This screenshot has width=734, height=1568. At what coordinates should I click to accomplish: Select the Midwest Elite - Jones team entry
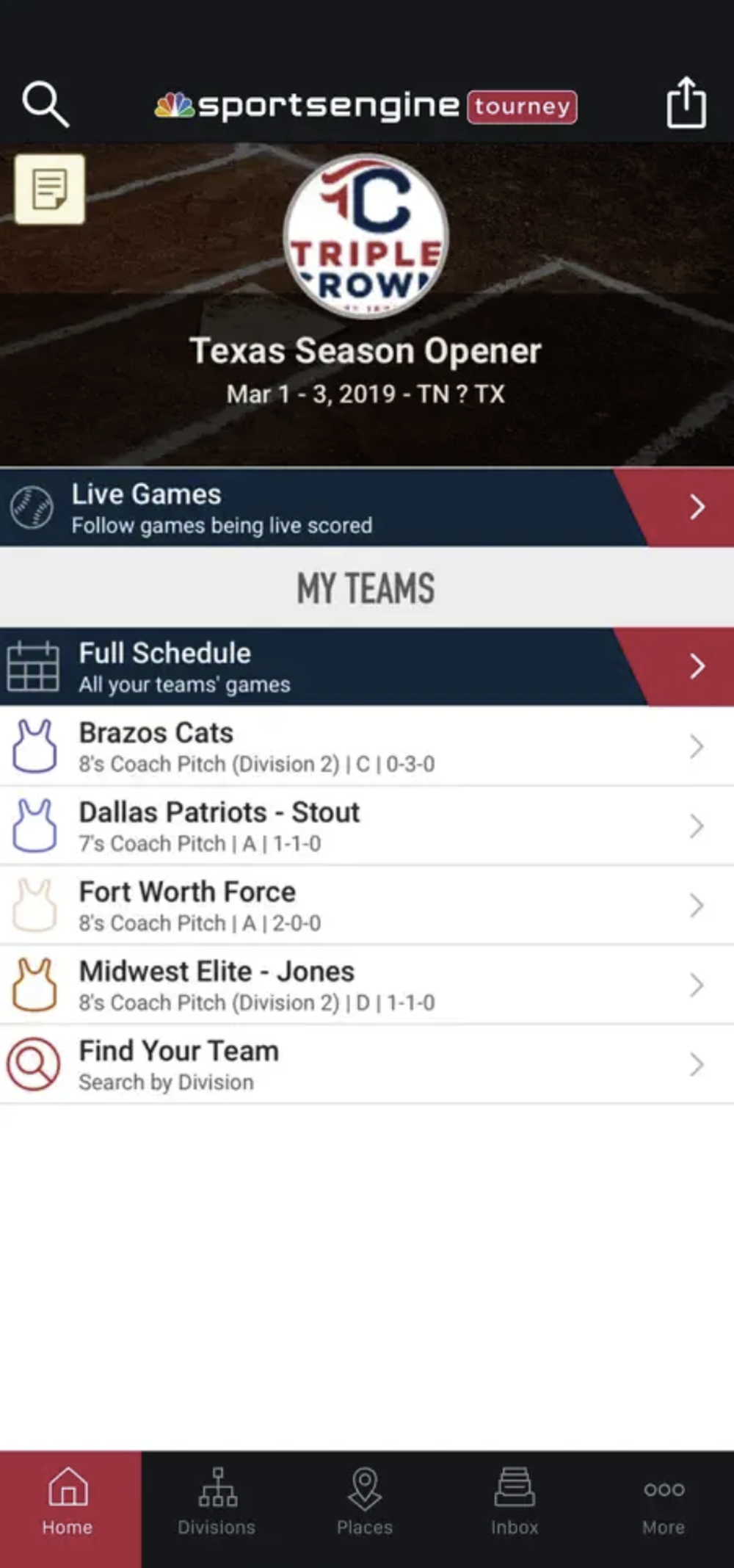[x=294, y=984]
